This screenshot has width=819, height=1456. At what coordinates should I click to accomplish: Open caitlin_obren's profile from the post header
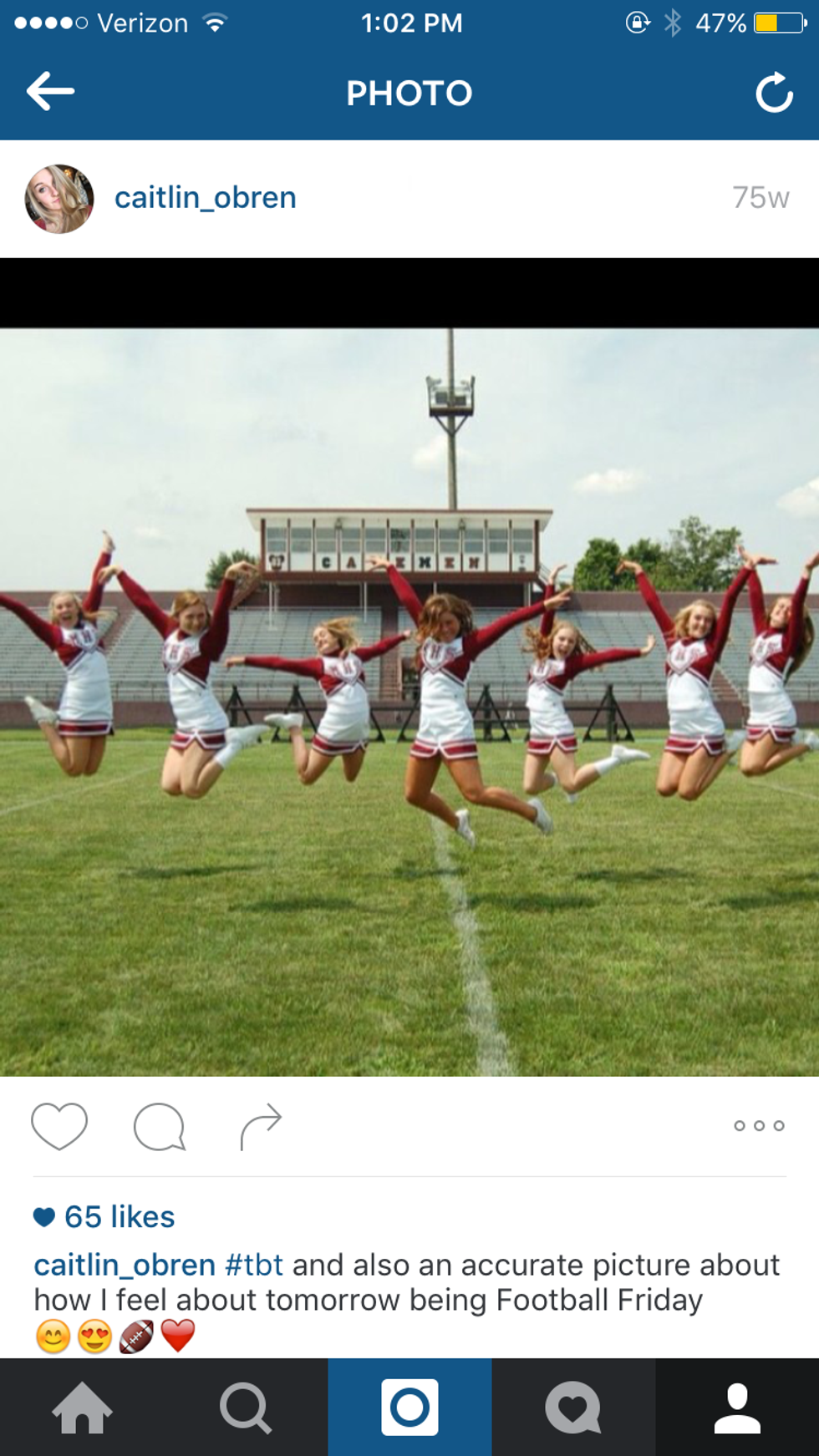pyautogui.click(x=206, y=198)
